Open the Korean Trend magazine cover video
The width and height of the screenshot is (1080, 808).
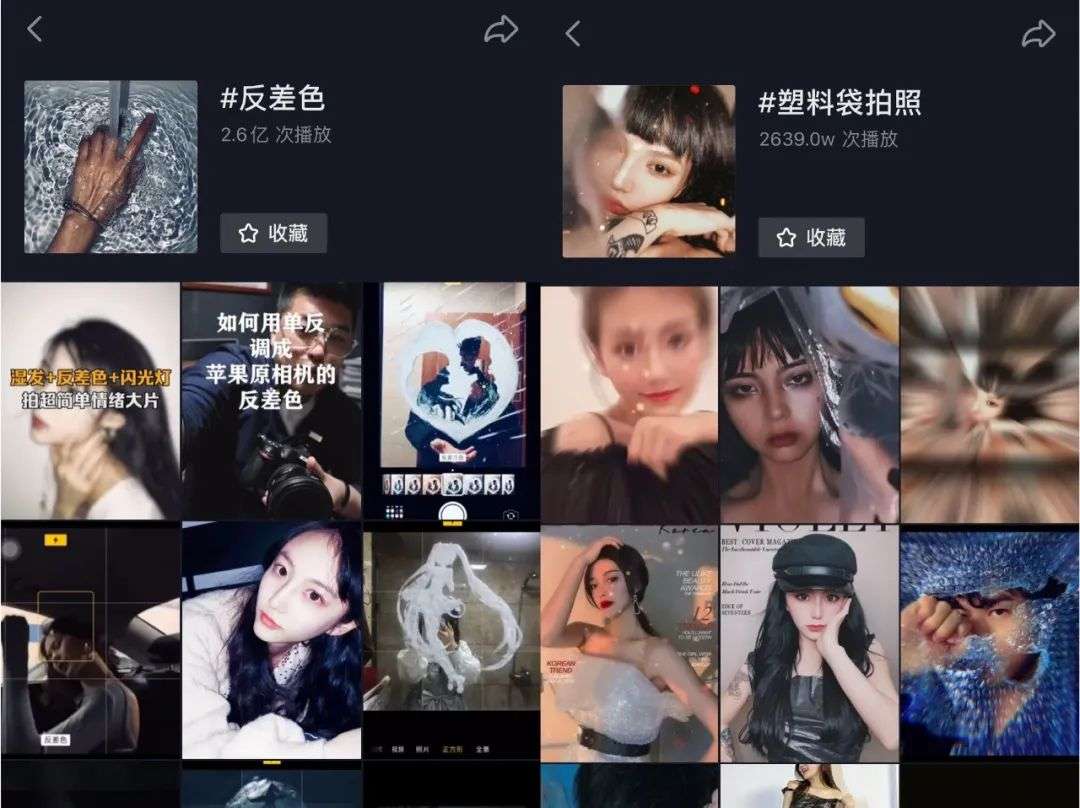coord(629,645)
